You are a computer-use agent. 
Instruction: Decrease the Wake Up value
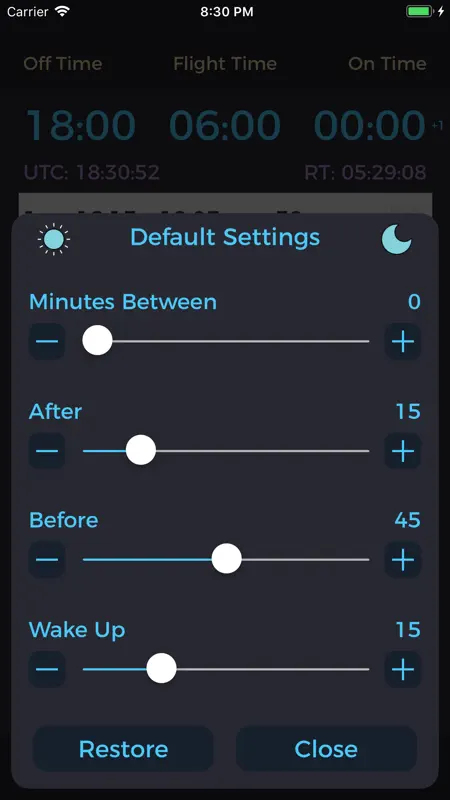pyautogui.click(x=47, y=669)
